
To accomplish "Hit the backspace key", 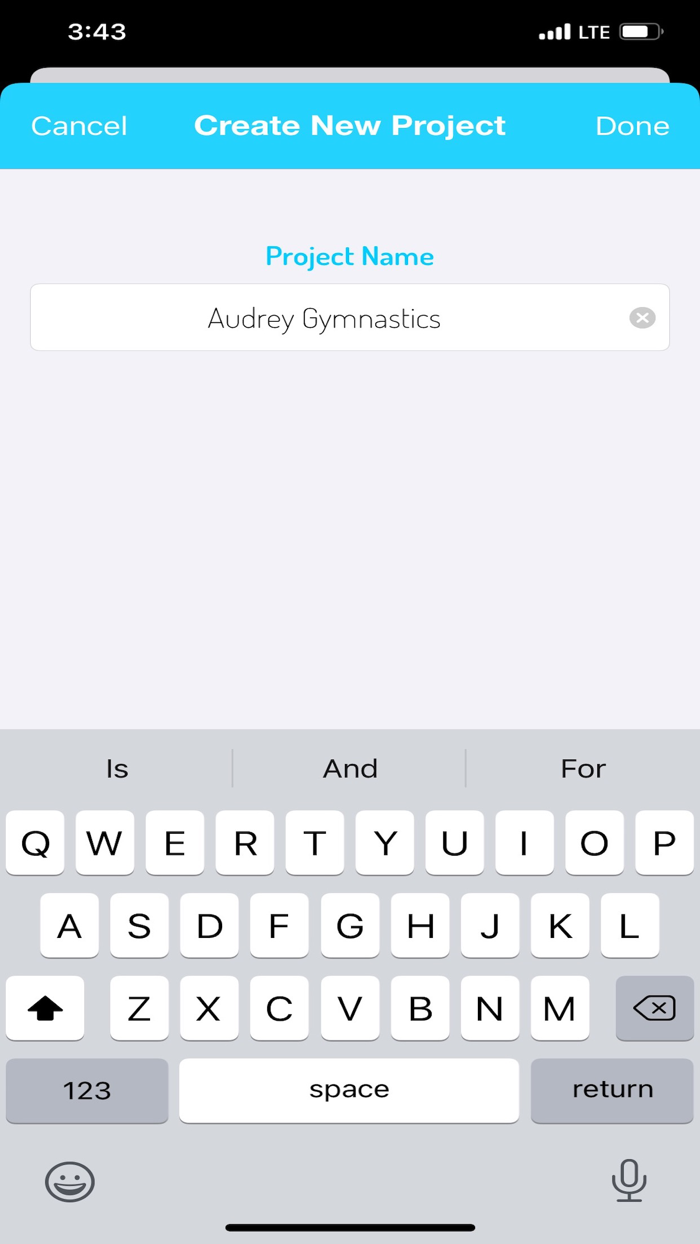I will click(655, 1008).
